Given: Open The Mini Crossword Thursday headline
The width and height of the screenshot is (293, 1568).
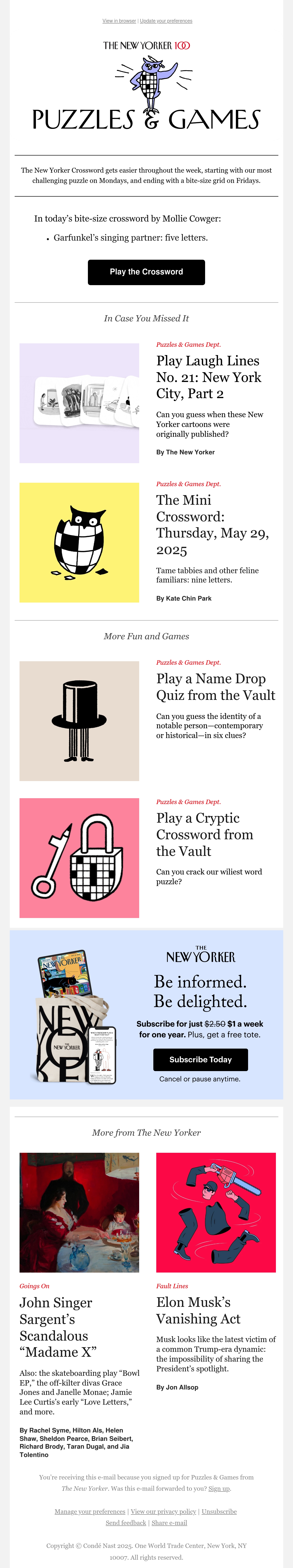Looking at the screenshot, I should click(213, 525).
